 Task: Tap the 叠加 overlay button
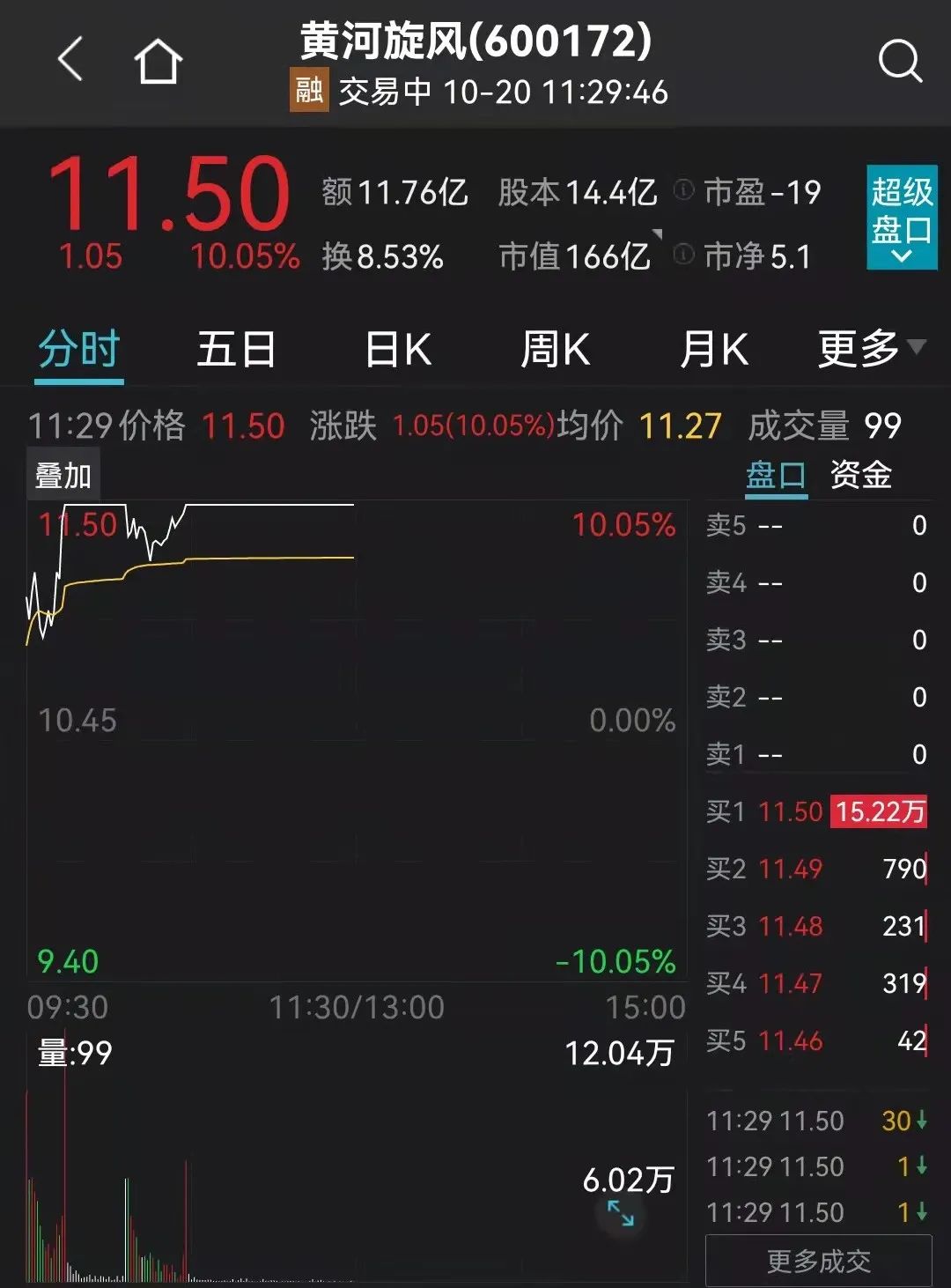click(63, 476)
